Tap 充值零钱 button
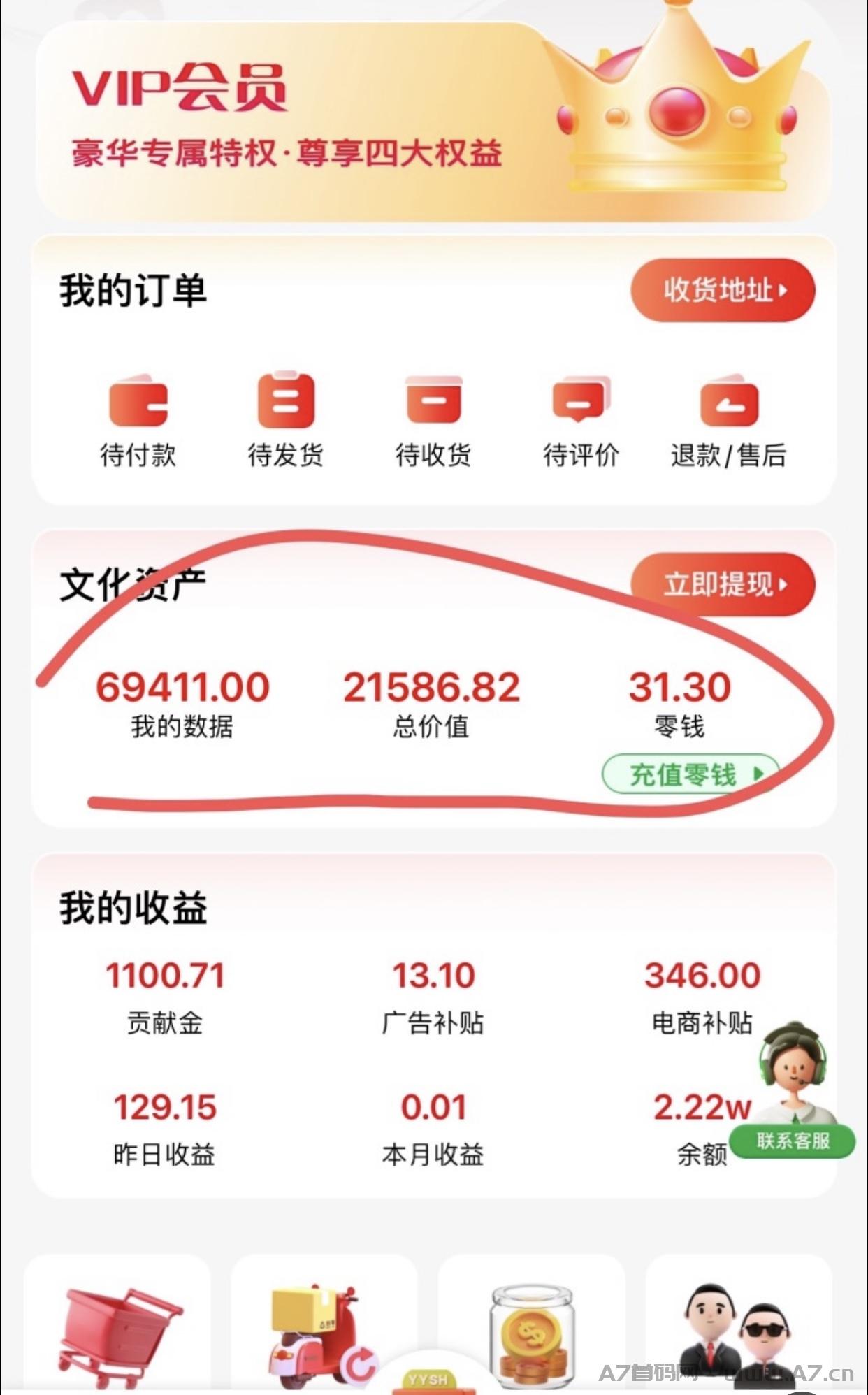This screenshot has height=1395, width=868. click(x=690, y=774)
